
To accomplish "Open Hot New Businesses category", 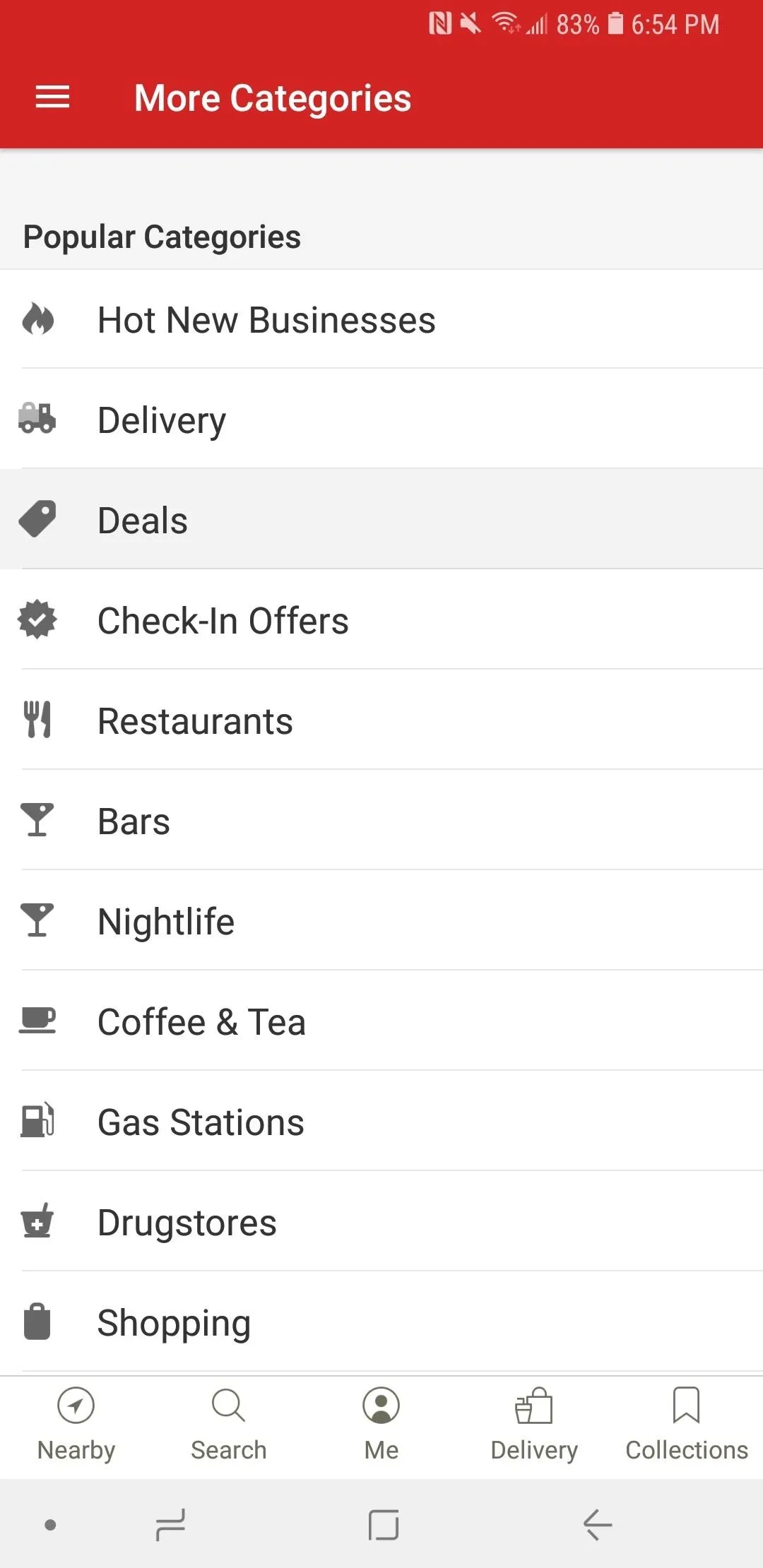I will [381, 319].
